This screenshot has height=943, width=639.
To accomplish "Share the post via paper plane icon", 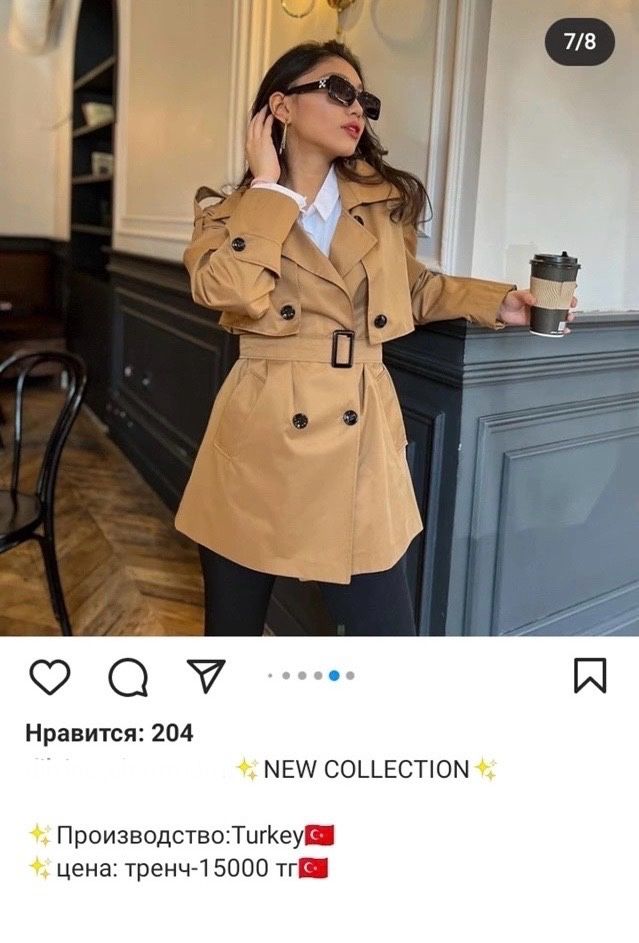I will [x=206, y=676].
